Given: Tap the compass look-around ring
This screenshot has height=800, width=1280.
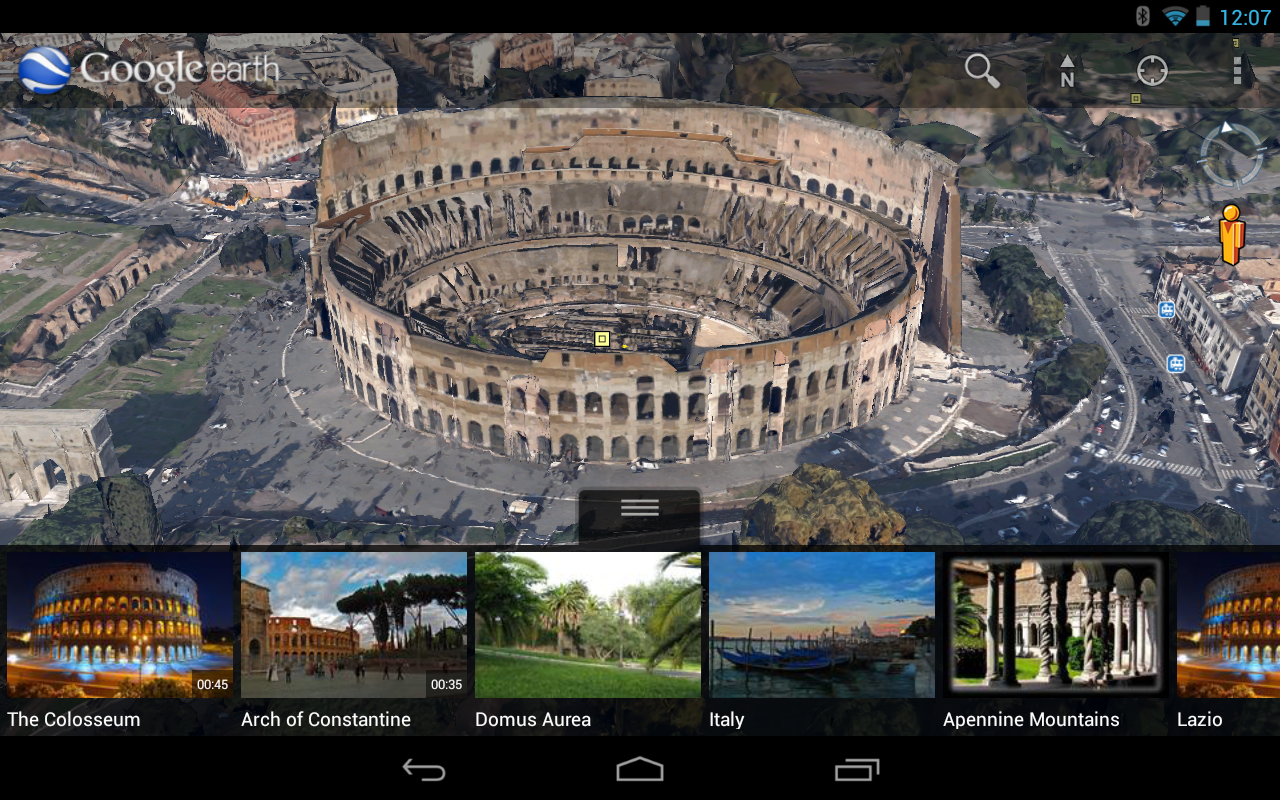Looking at the screenshot, I should pyautogui.click(x=1231, y=156).
